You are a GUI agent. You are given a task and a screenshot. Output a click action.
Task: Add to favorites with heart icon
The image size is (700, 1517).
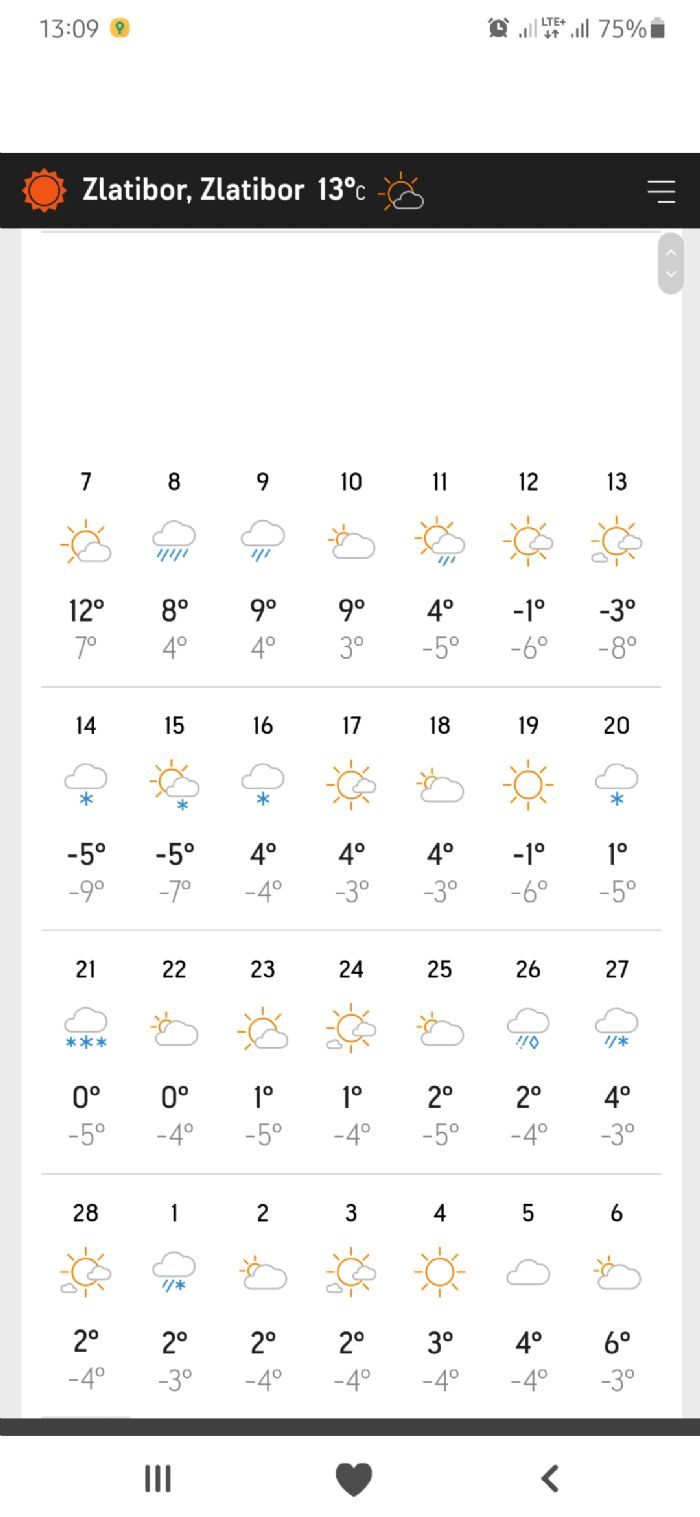click(x=353, y=1479)
